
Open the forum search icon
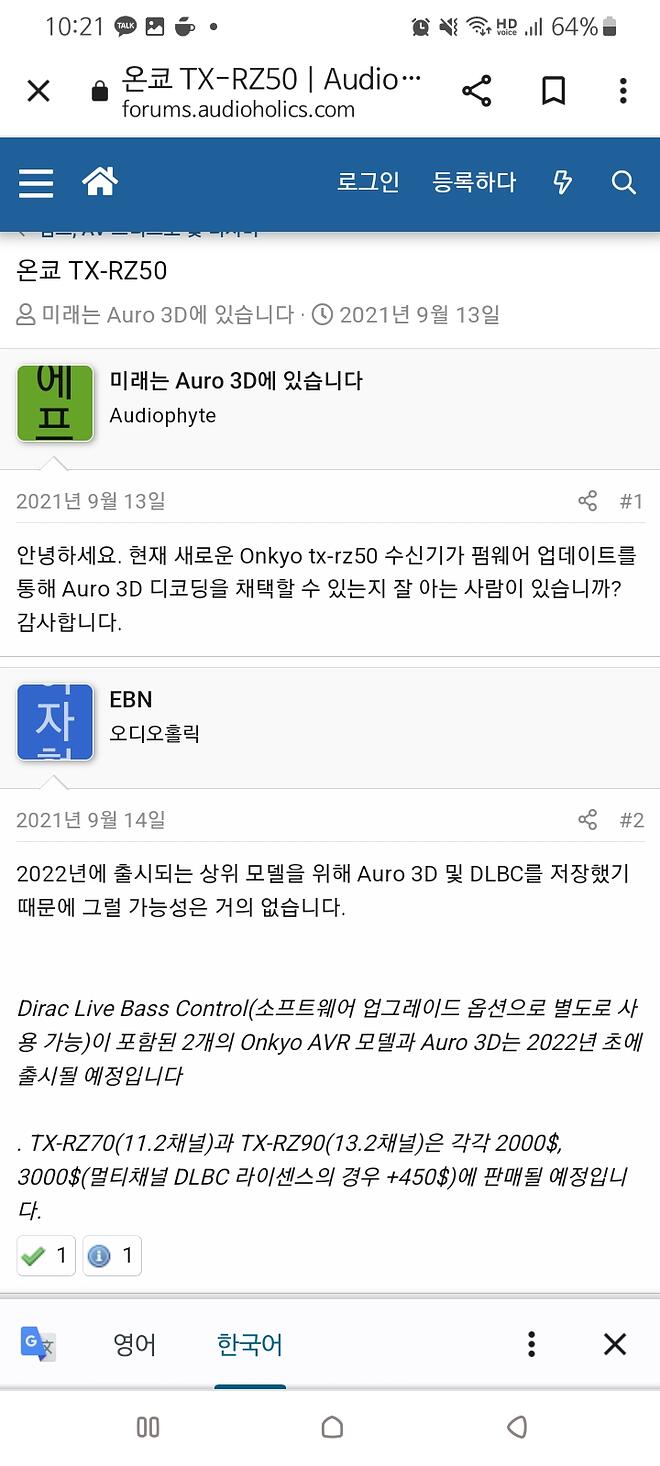click(x=623, y=182)
